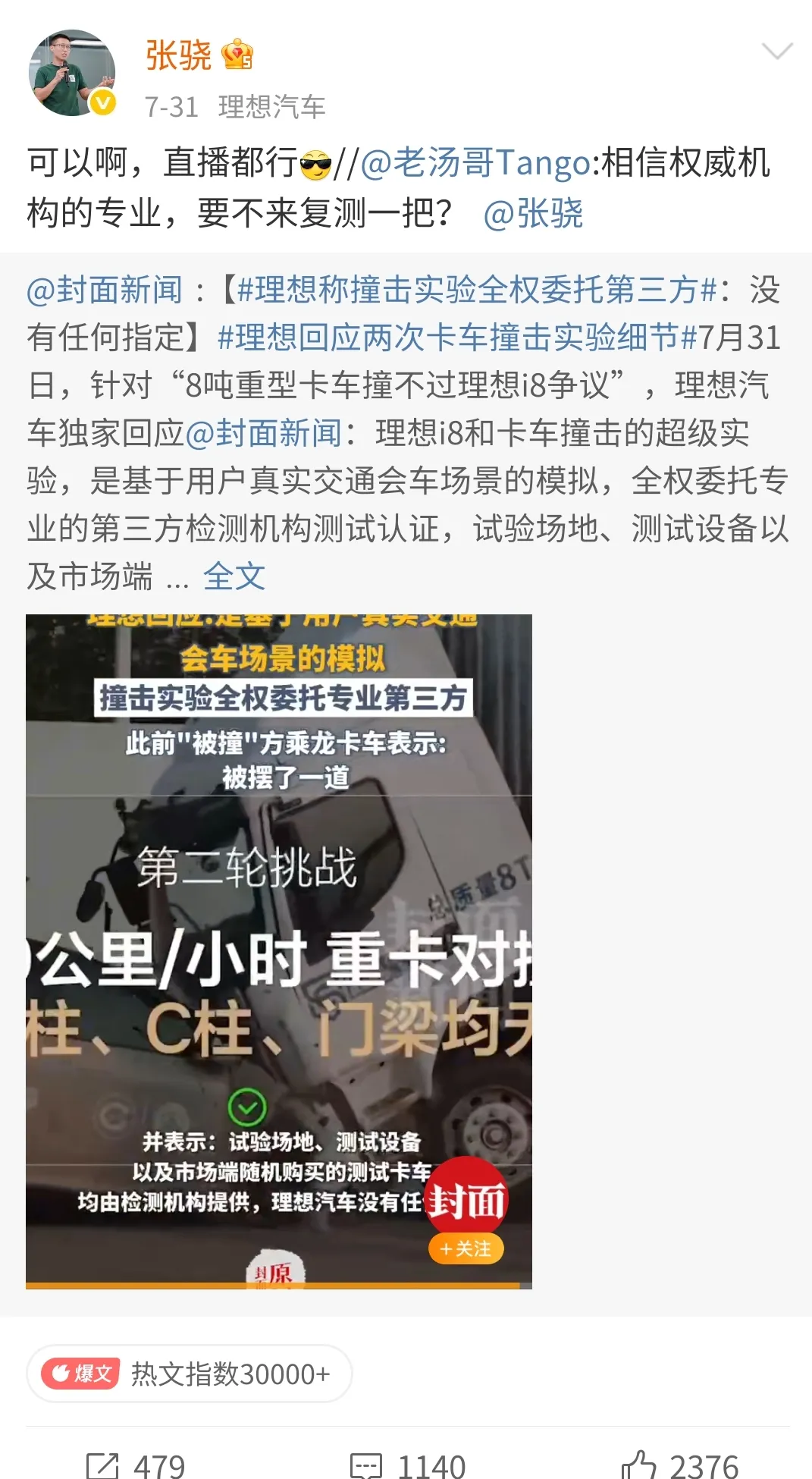Viewport: 812px width, 1479px height.
Task: Expand full text via 全文
Action: [x=234, y=577]
